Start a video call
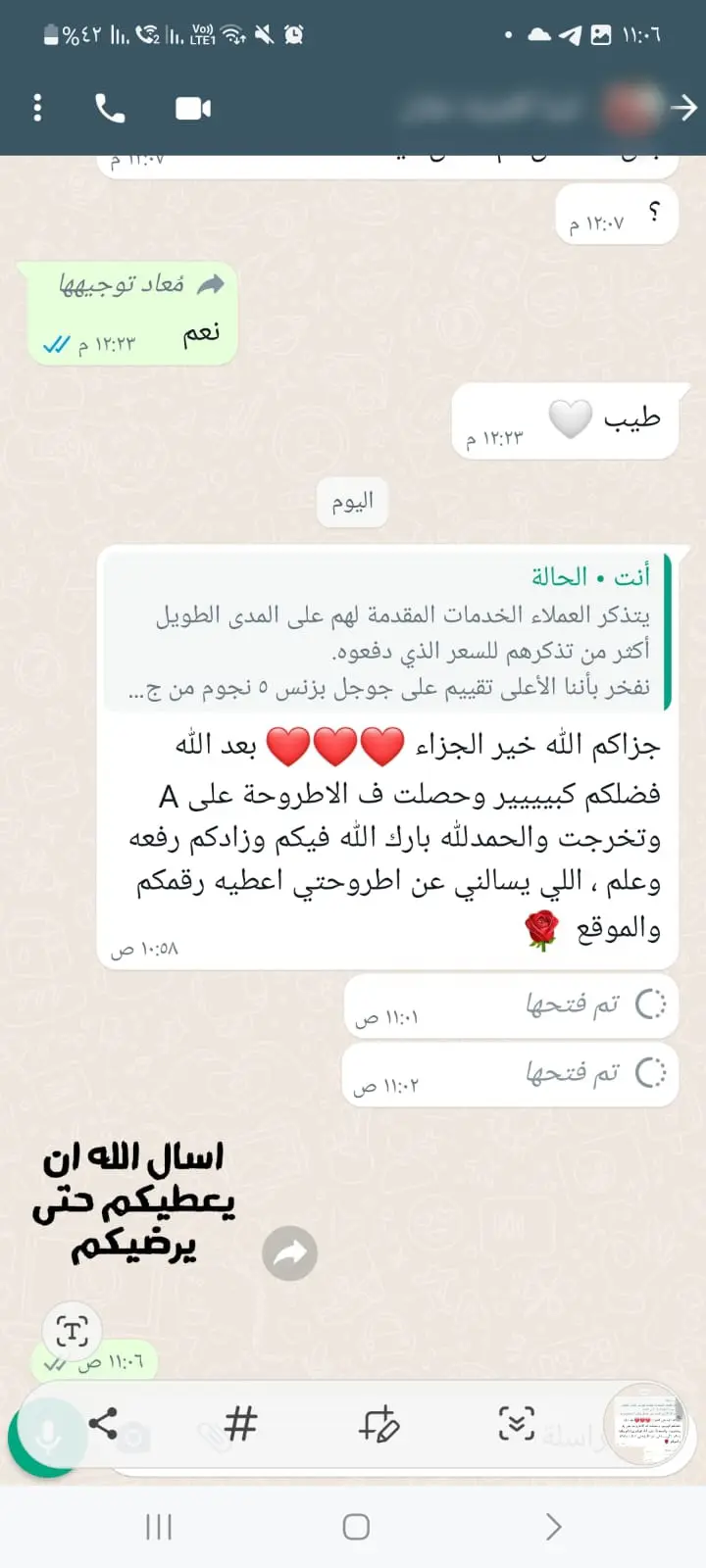Screen dimensions: 706x1568 click(193, 108)
